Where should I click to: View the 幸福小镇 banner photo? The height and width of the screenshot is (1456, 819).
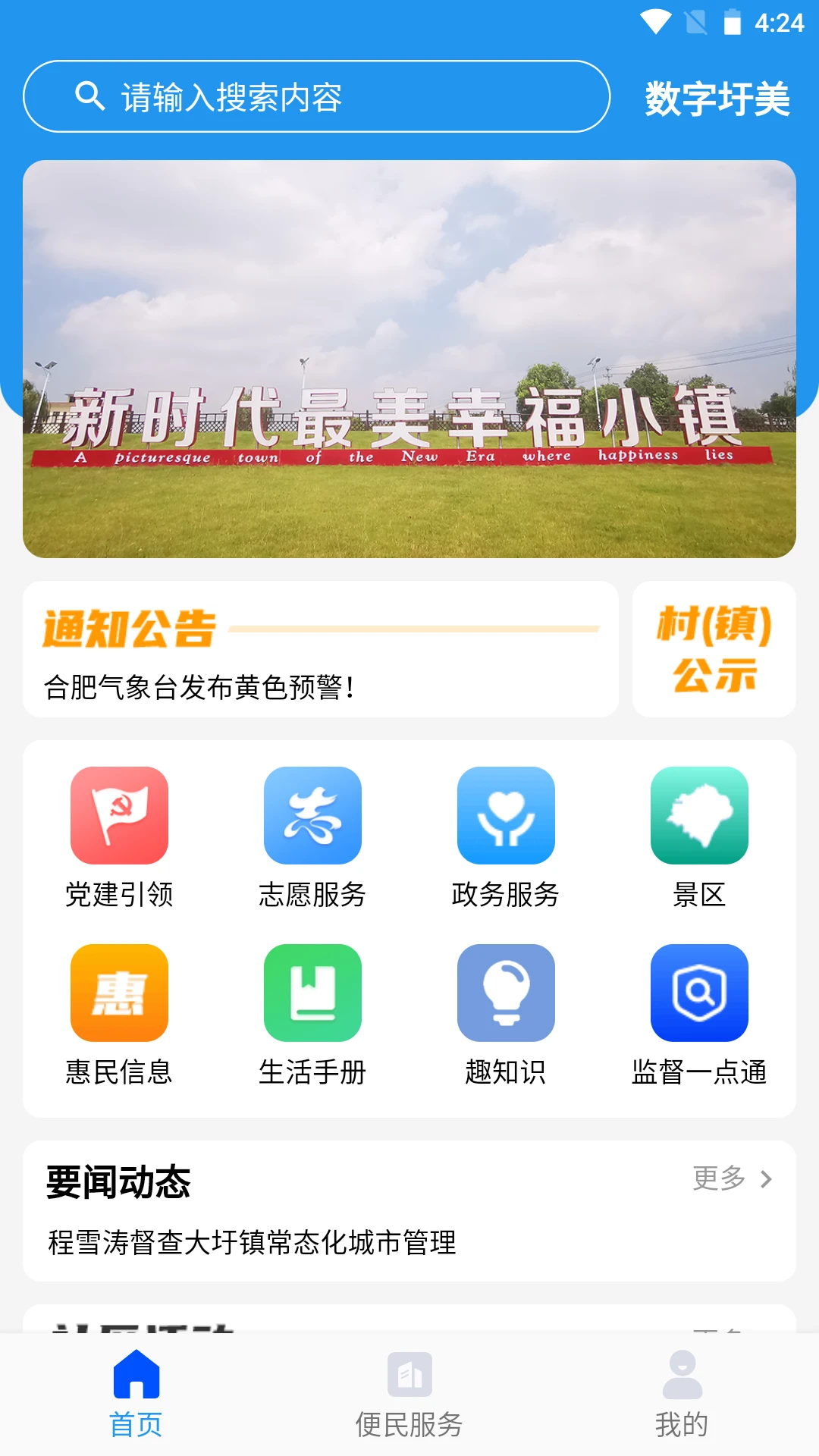click(409, 359)
